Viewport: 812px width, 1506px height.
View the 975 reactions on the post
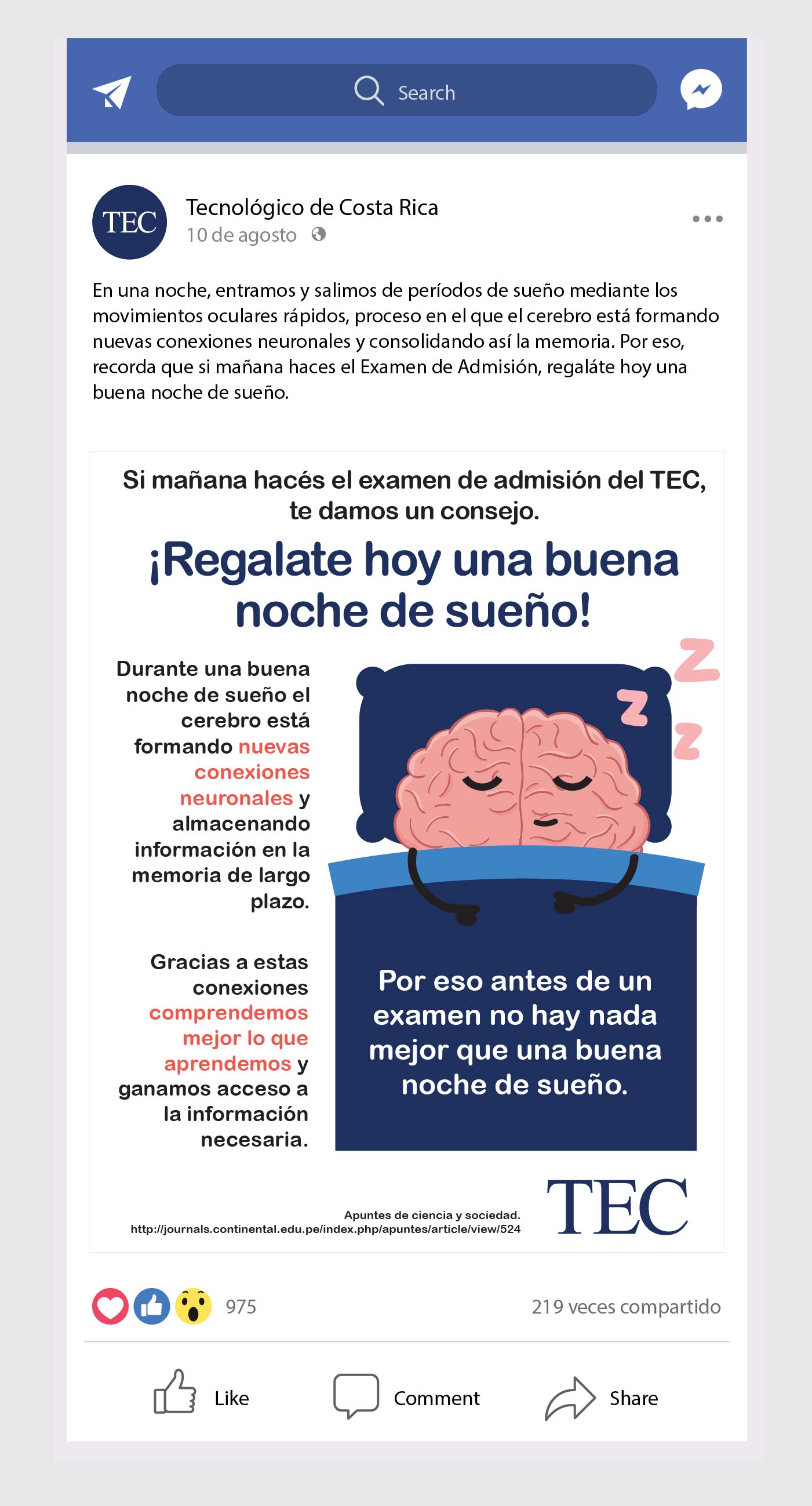(241, 1307)
